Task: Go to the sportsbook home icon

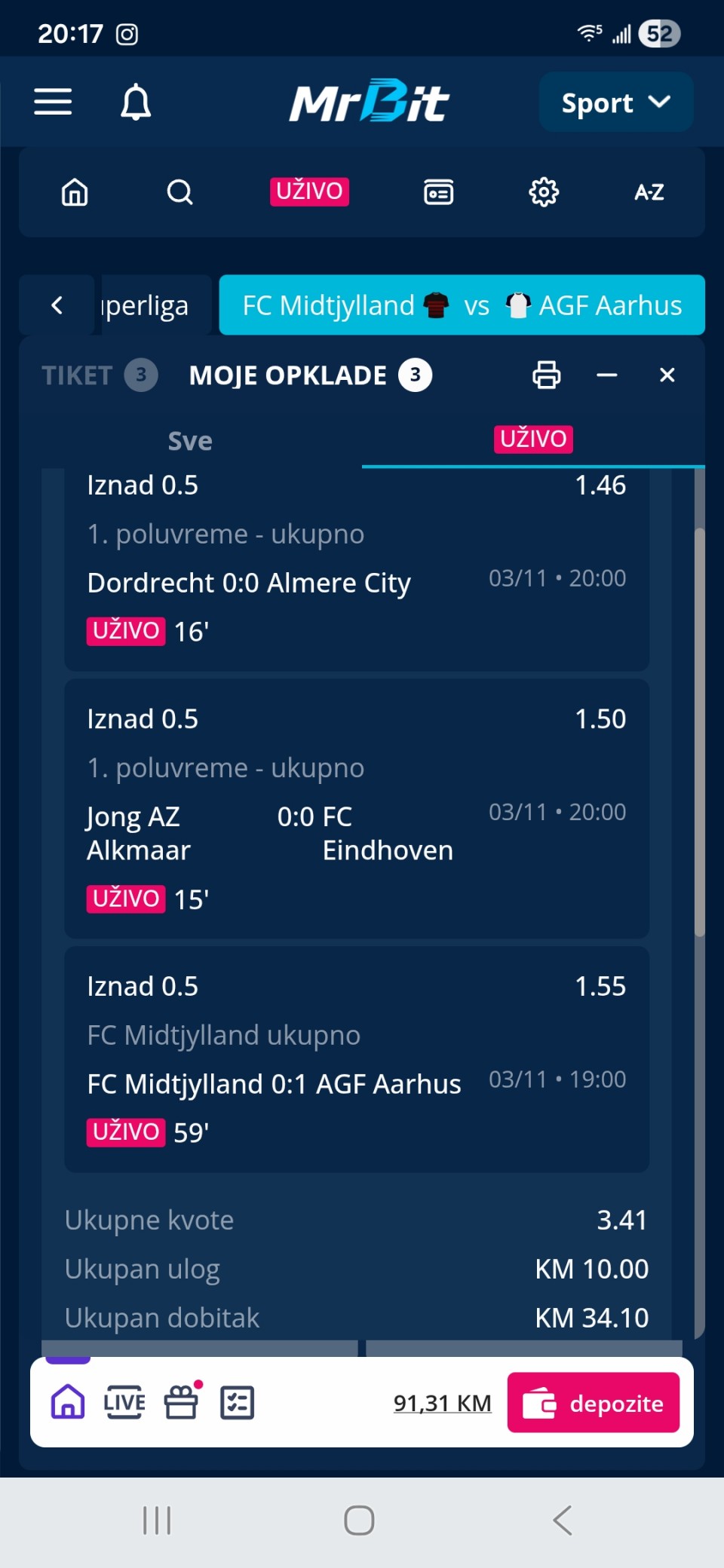Action: pos(75,192)
